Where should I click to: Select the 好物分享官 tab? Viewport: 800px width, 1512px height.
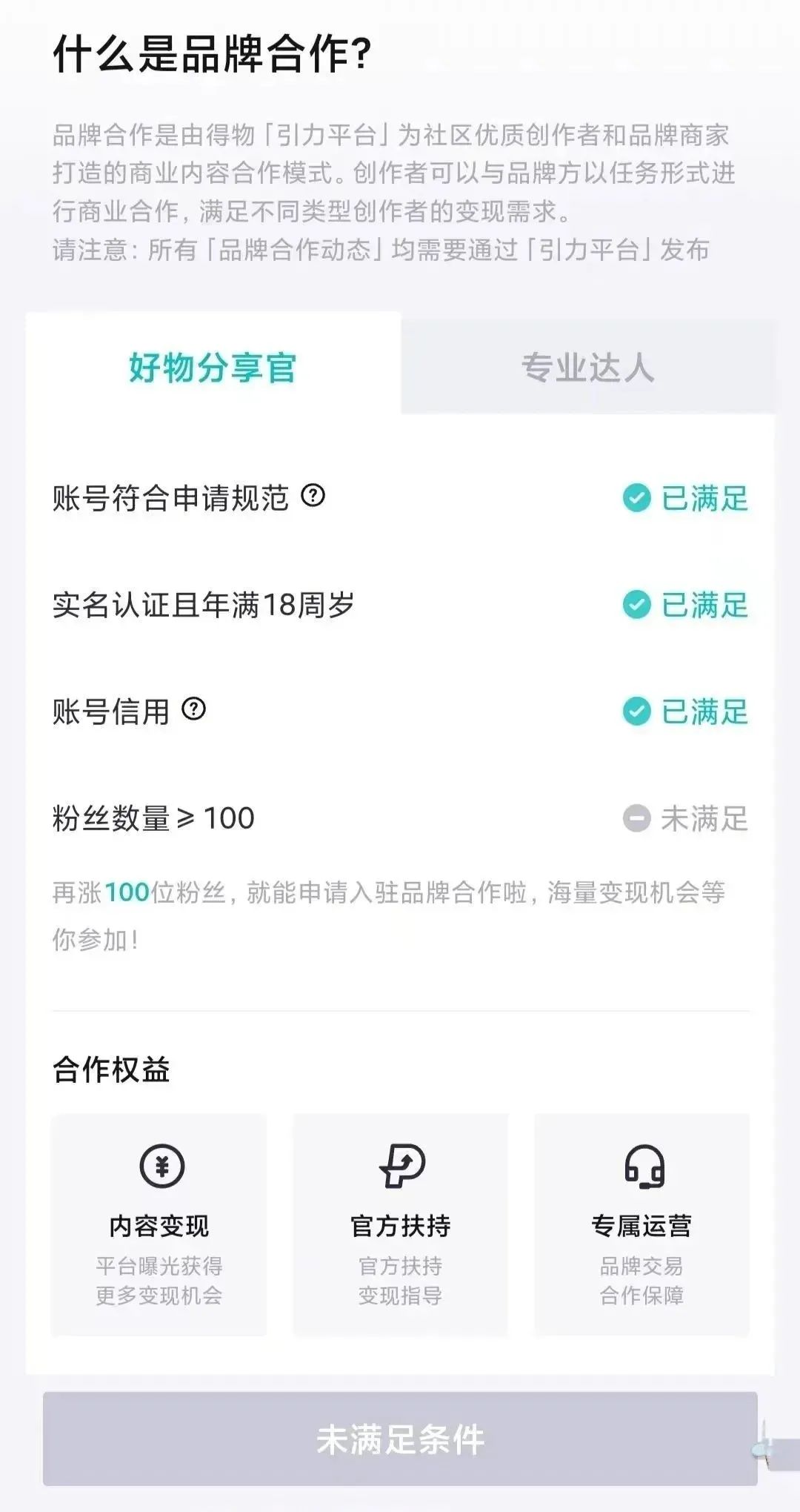(213, 368)
